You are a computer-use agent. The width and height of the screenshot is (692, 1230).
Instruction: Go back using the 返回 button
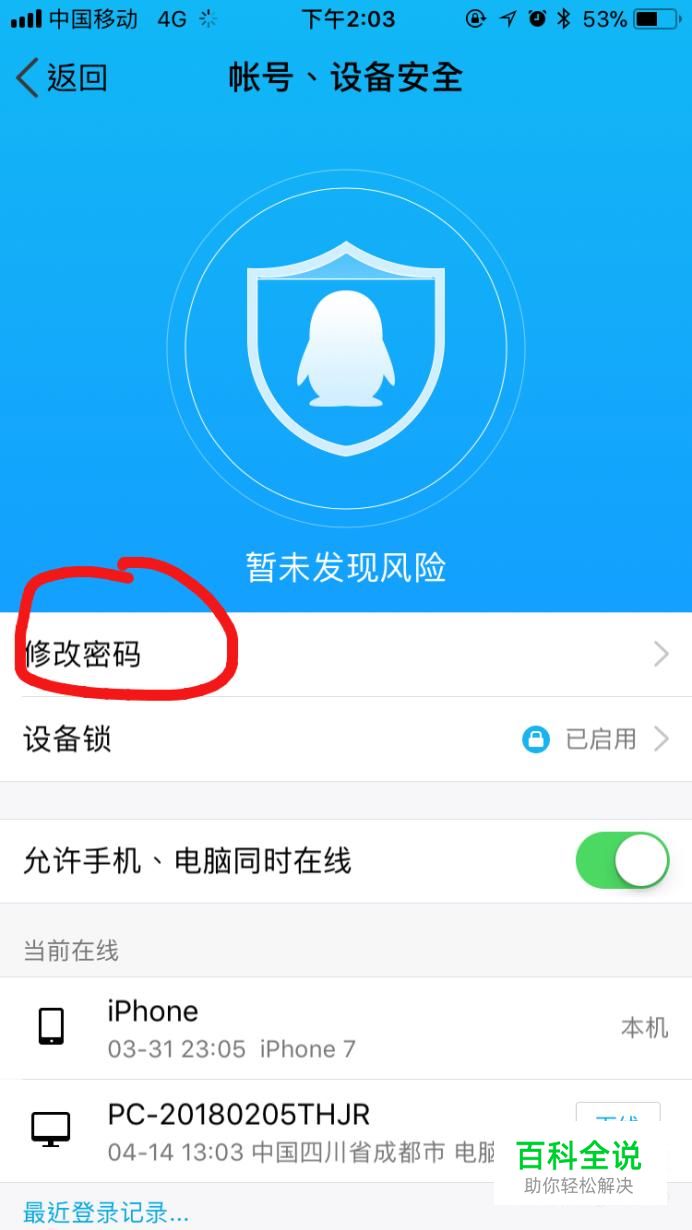click(x=62, y=78)
